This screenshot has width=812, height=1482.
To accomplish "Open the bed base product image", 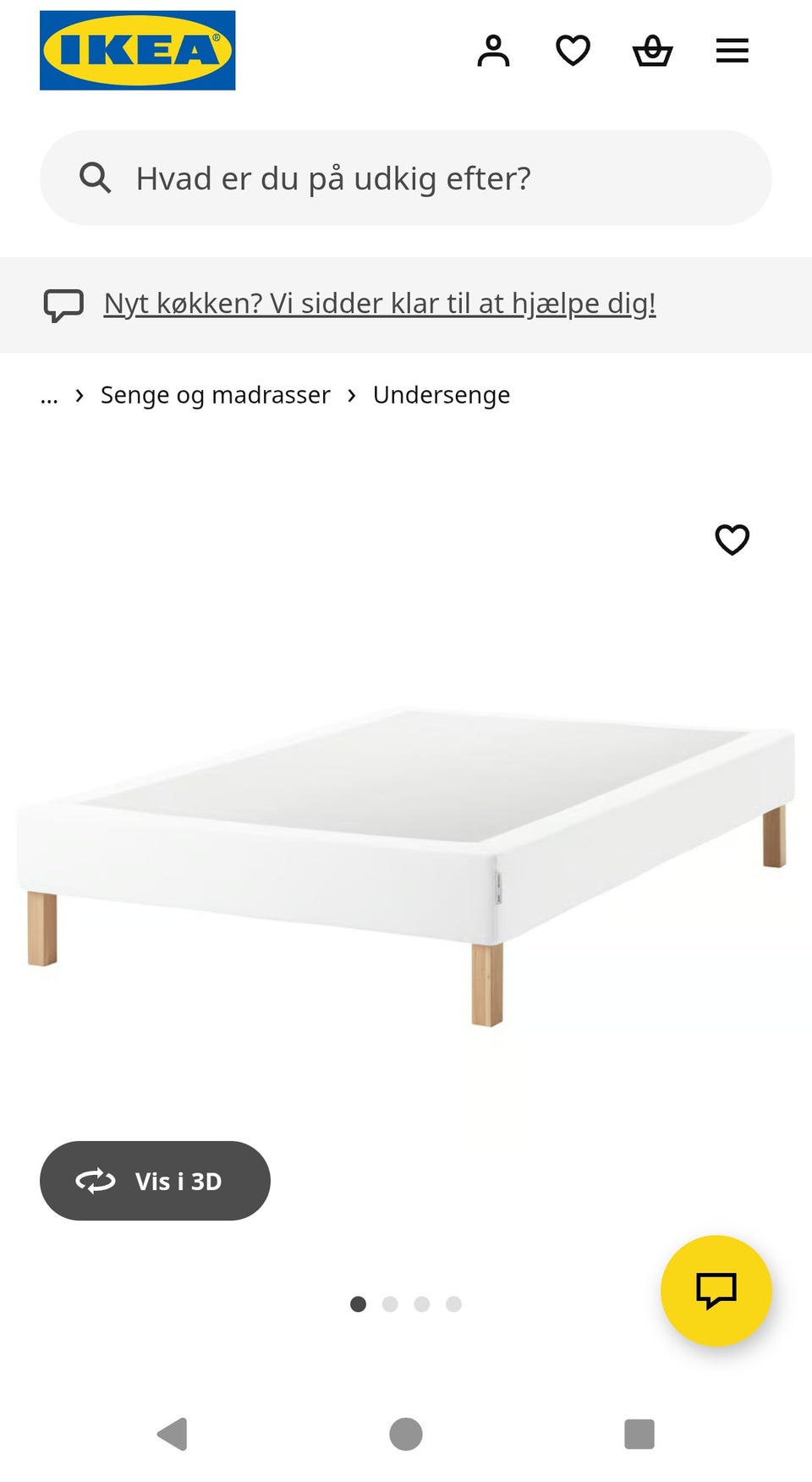I will pos(406,863).
